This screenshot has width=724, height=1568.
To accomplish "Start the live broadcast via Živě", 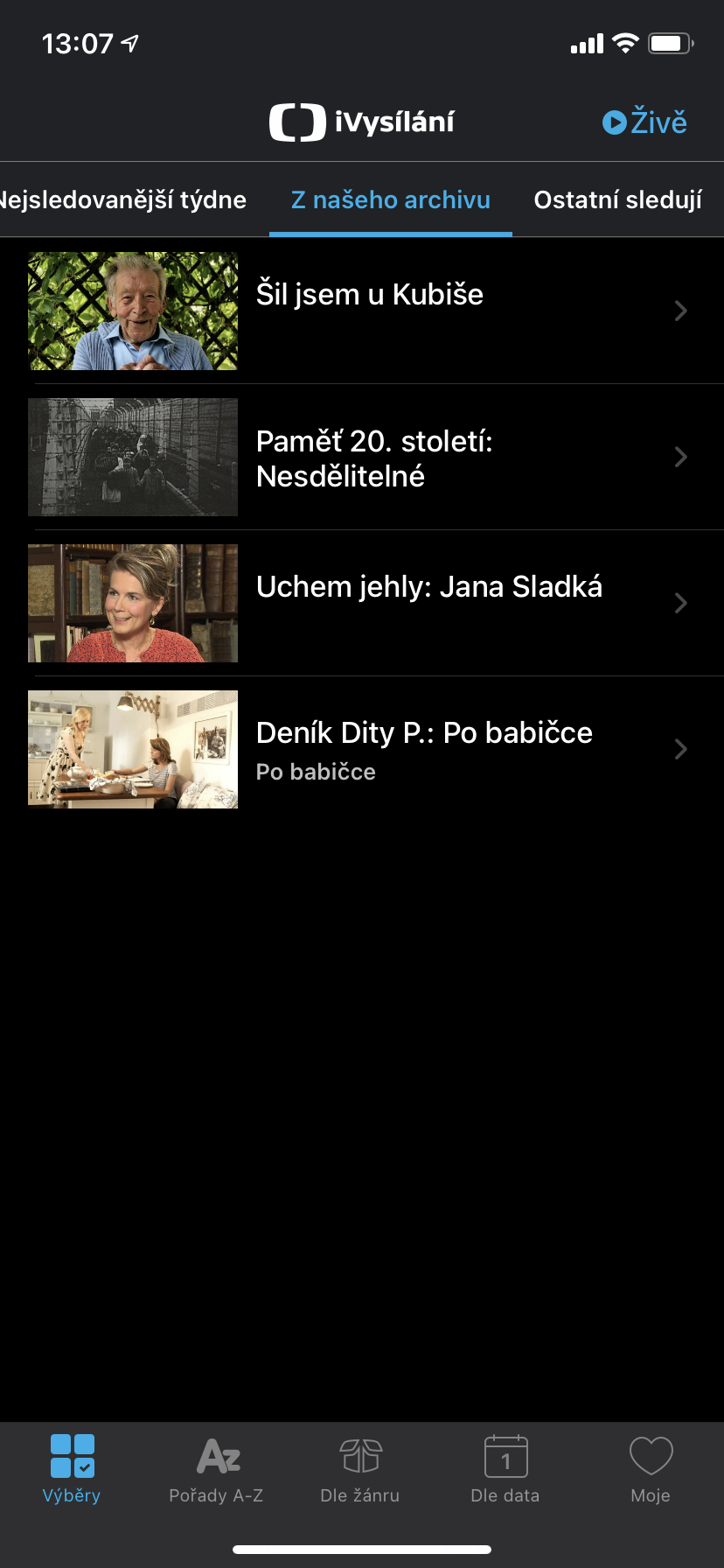I will [x=644, y=122].
